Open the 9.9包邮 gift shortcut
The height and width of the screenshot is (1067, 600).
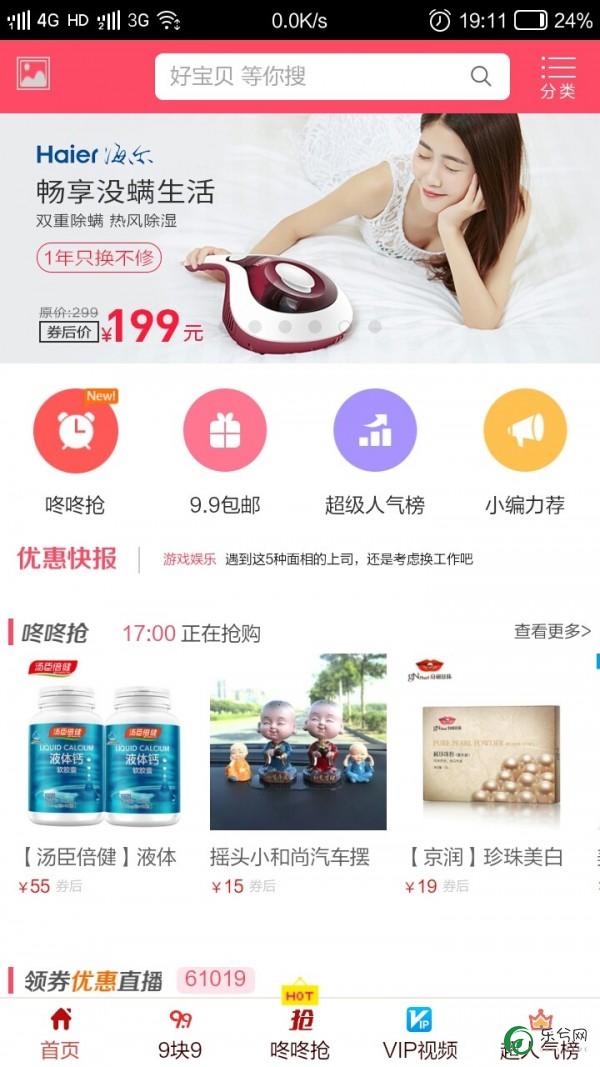[225, 452]
